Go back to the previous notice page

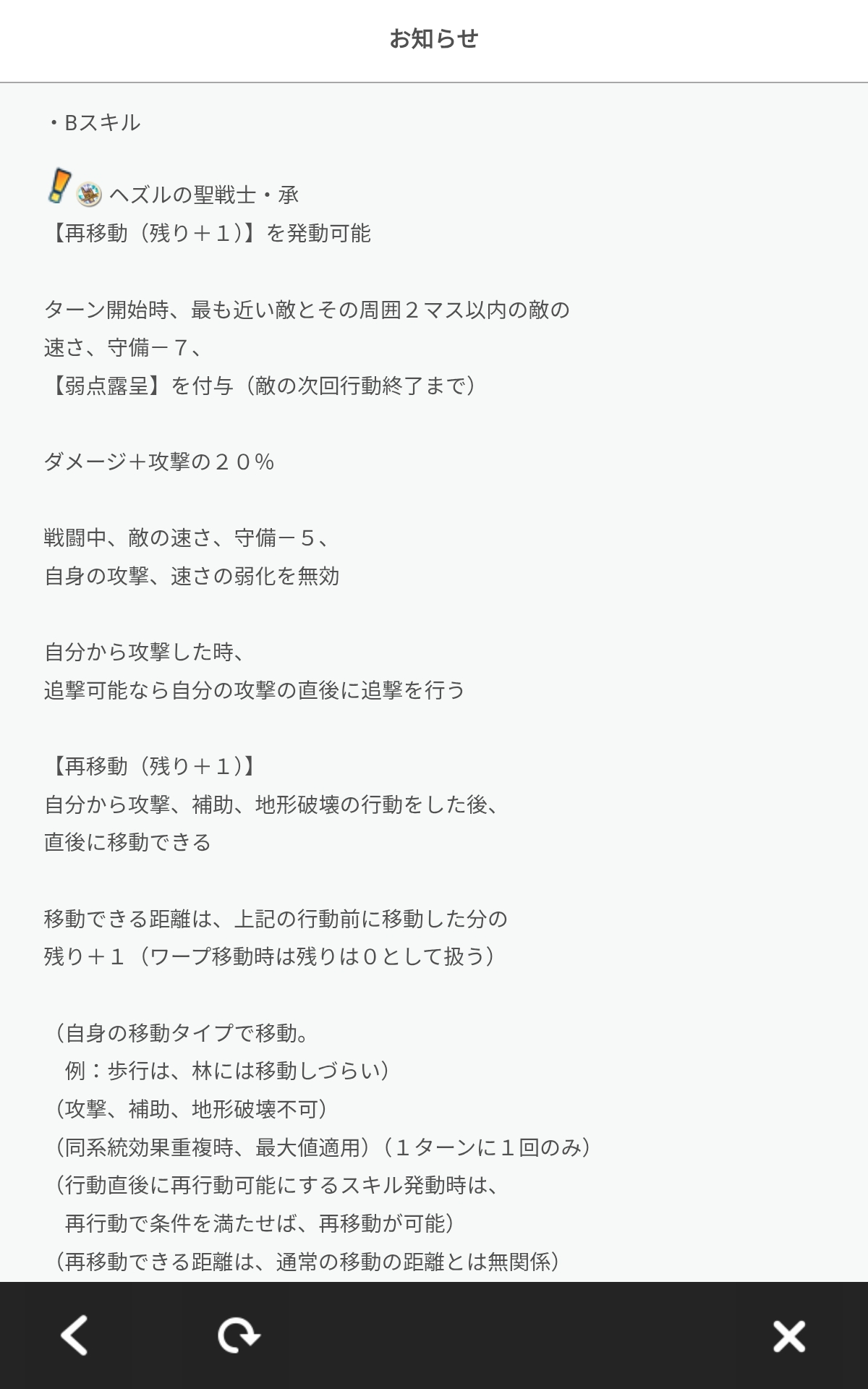coord(75,1335)
